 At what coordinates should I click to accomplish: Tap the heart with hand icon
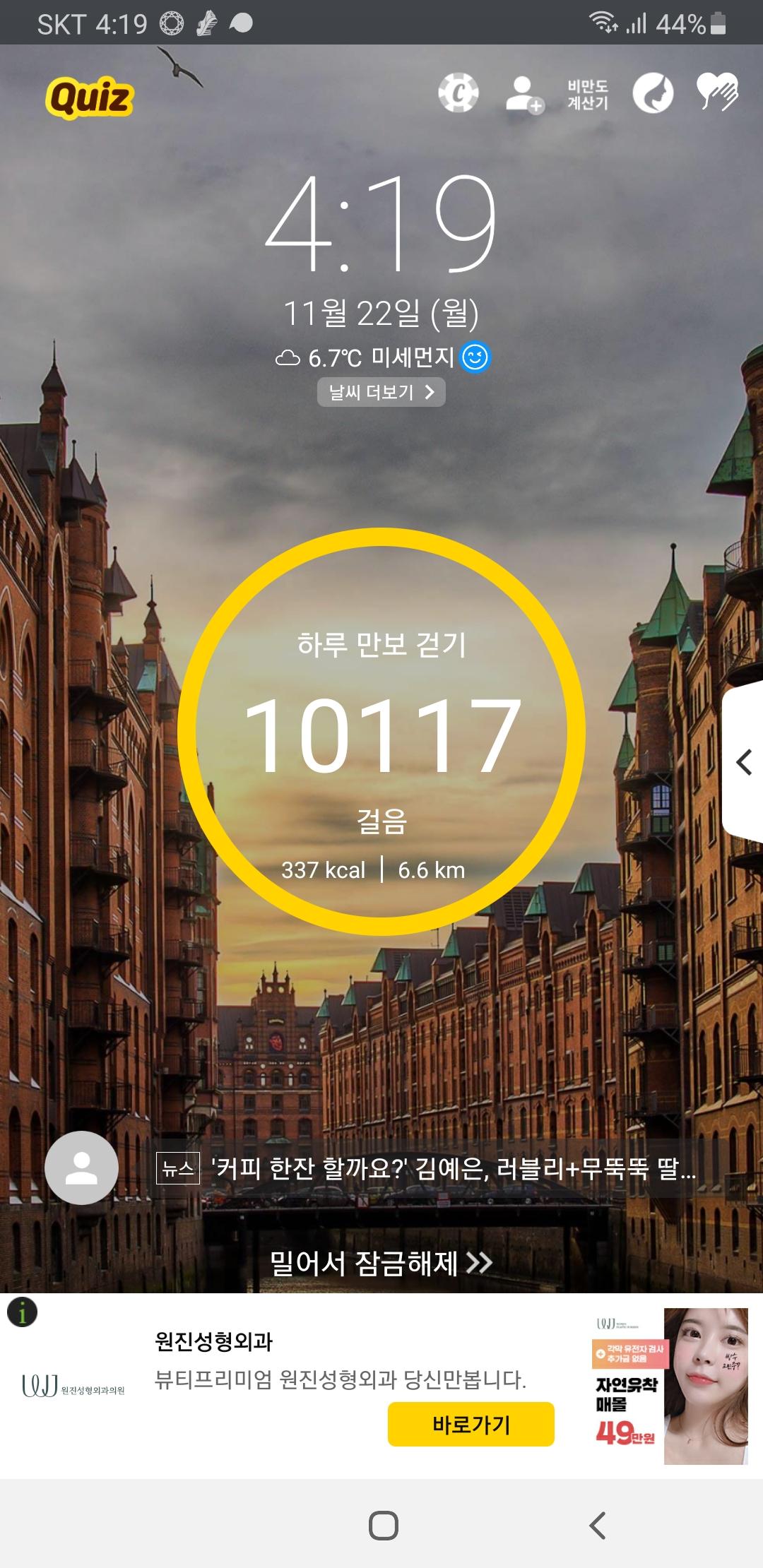click(x=717, y=93)
